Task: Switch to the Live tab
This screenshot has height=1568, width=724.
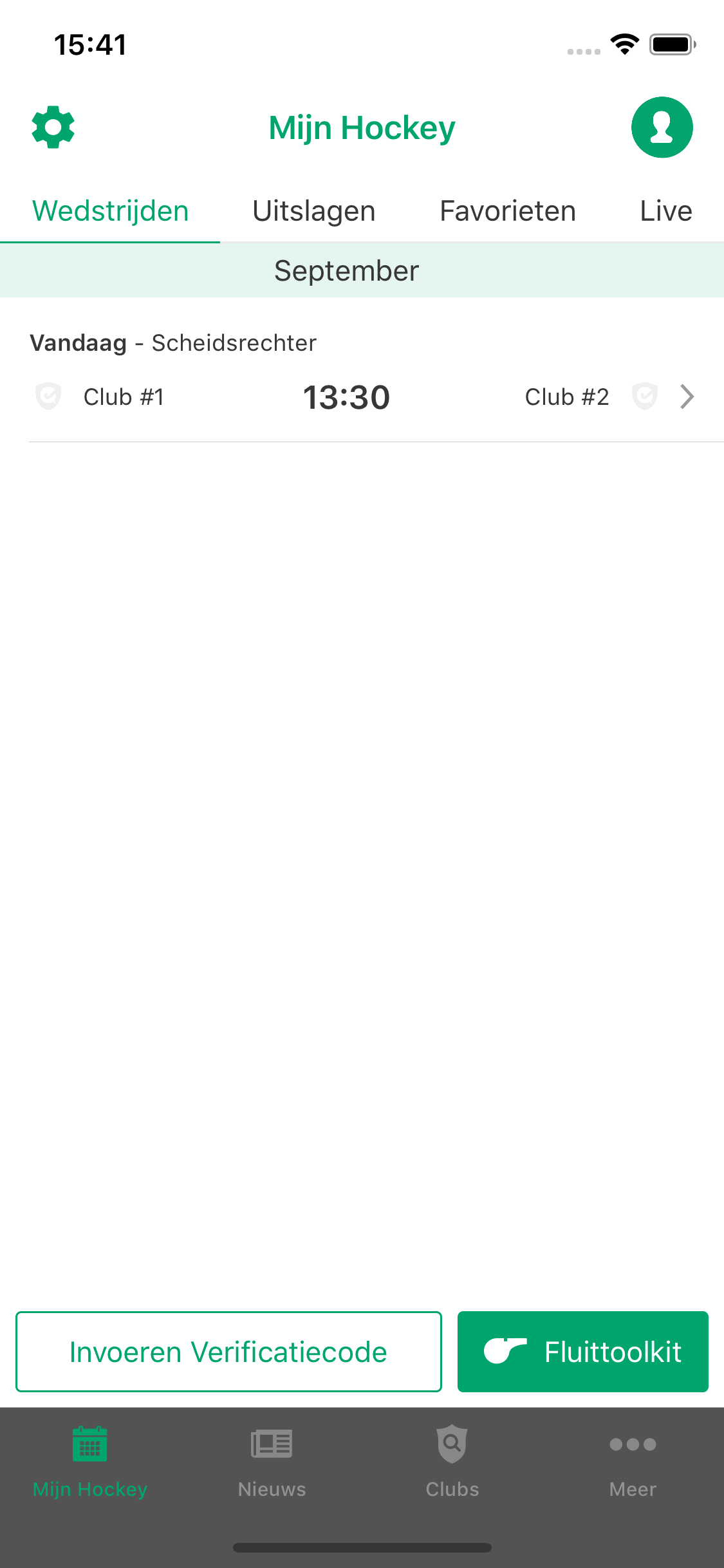Action: tap(665, 211)
